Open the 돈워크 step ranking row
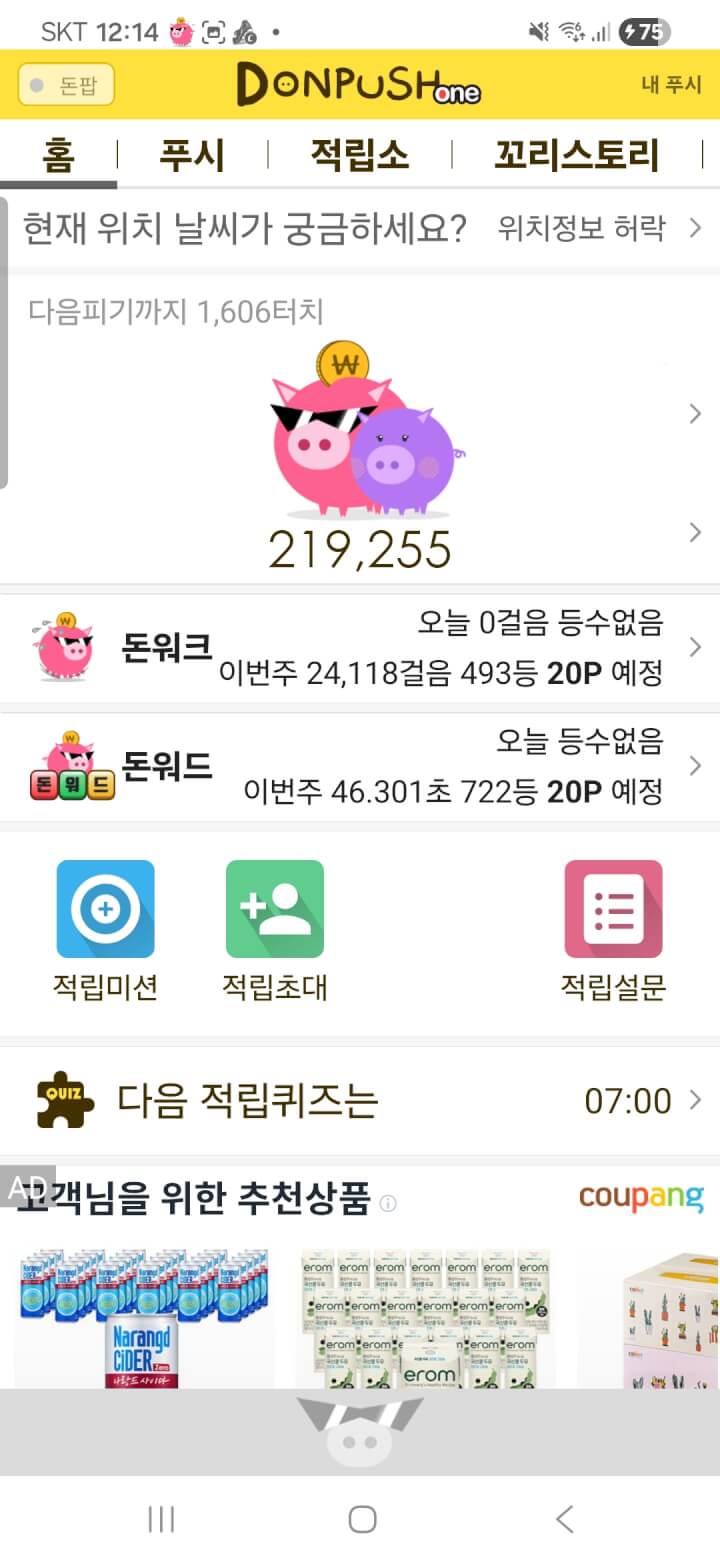Image resolution: width=720 pixels, height=1560 pixels. (360, 649)
